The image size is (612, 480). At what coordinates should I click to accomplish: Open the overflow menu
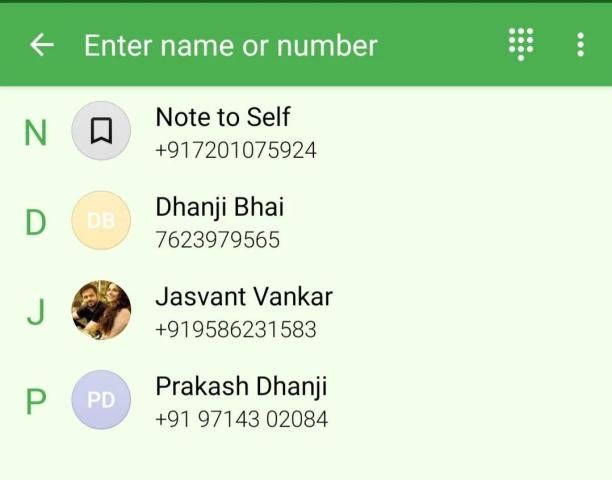tap(580, 44)
